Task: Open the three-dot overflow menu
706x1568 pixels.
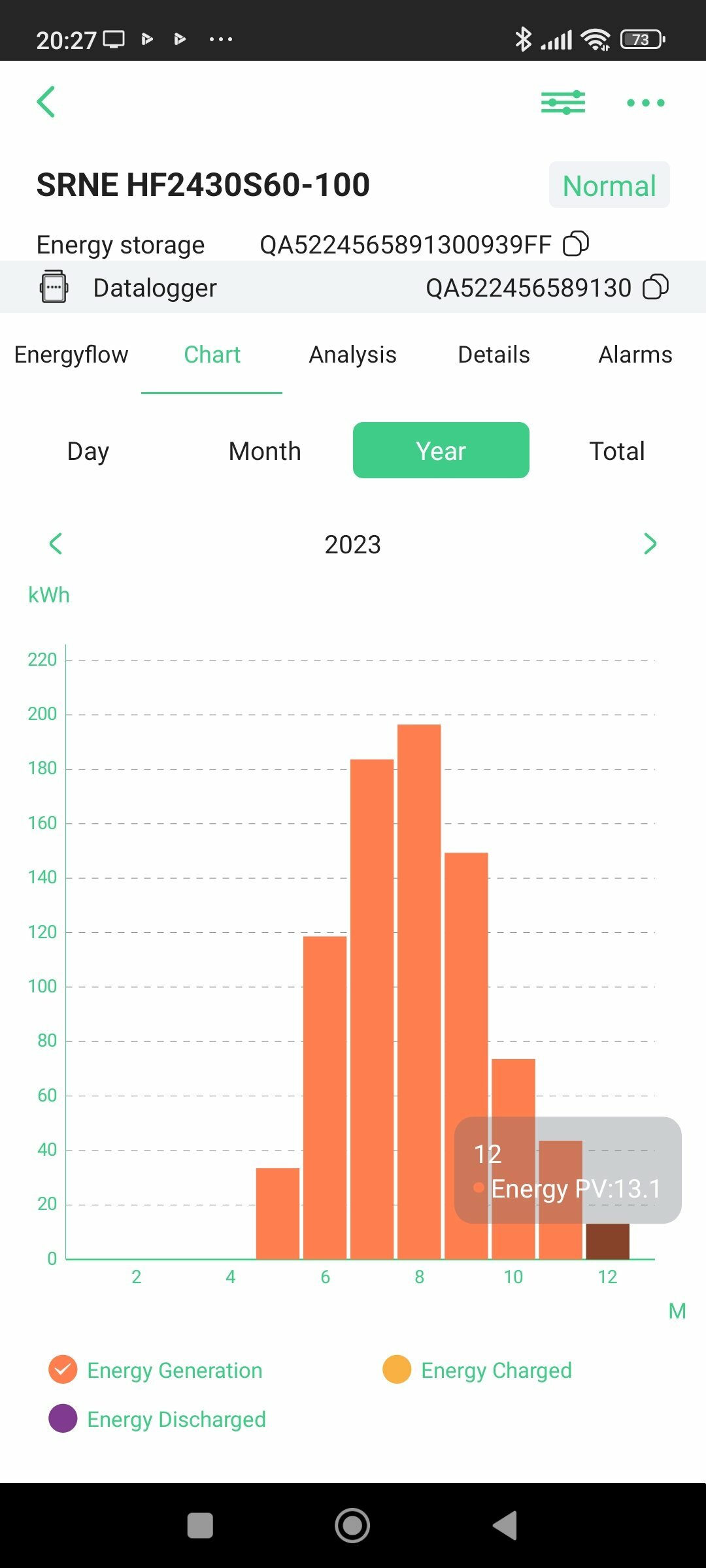Action: tap(645, 103)
